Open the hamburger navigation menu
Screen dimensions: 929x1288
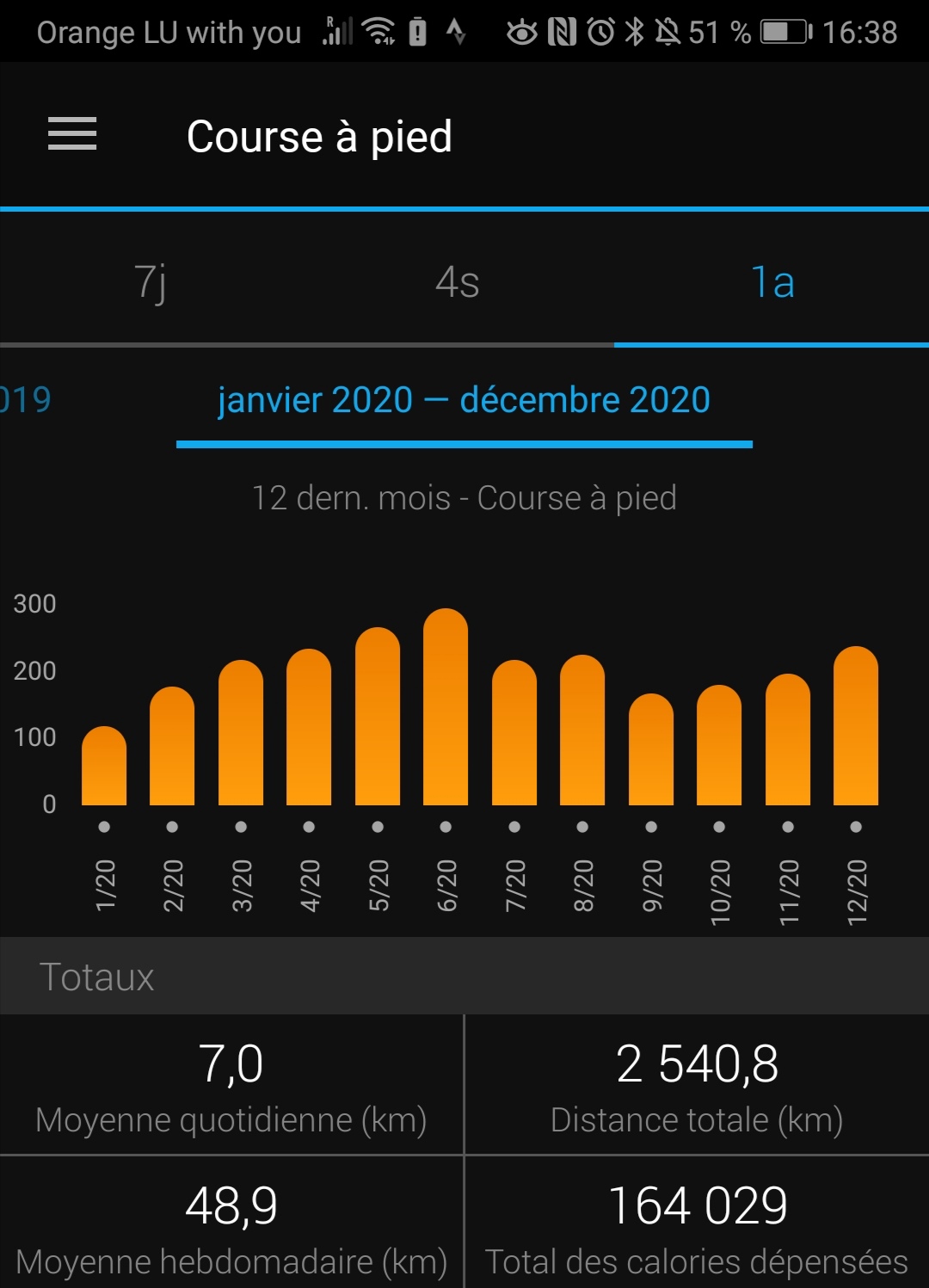click(x=72, y=135)
